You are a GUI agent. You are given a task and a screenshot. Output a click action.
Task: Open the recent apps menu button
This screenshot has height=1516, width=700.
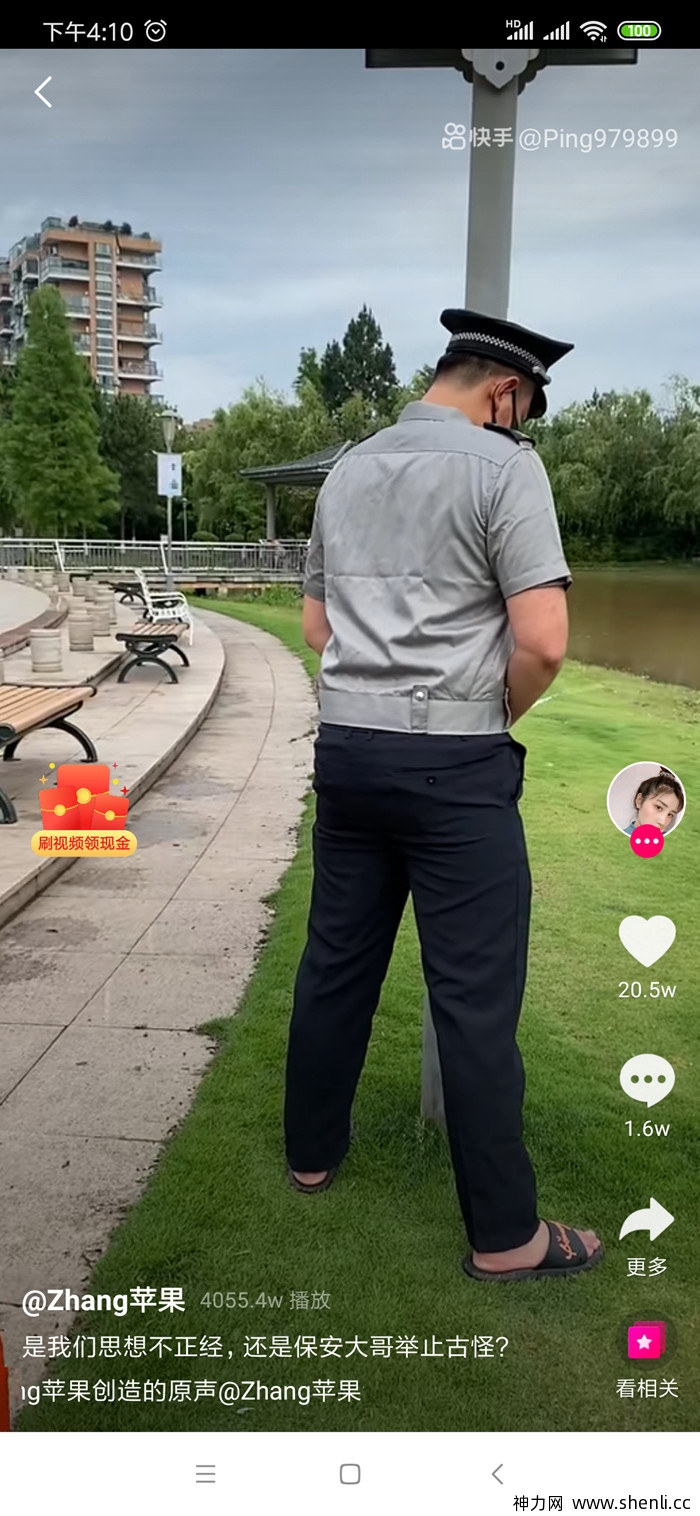205,1473
